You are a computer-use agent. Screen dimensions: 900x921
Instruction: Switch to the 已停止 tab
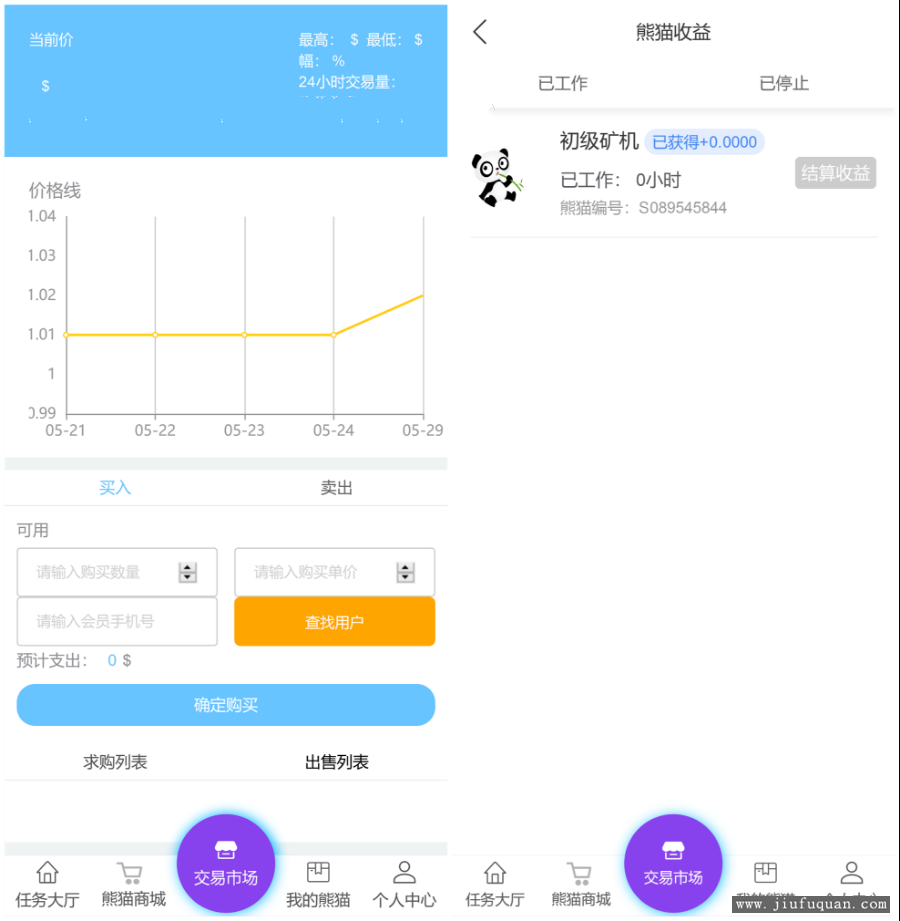pos(783,84)
